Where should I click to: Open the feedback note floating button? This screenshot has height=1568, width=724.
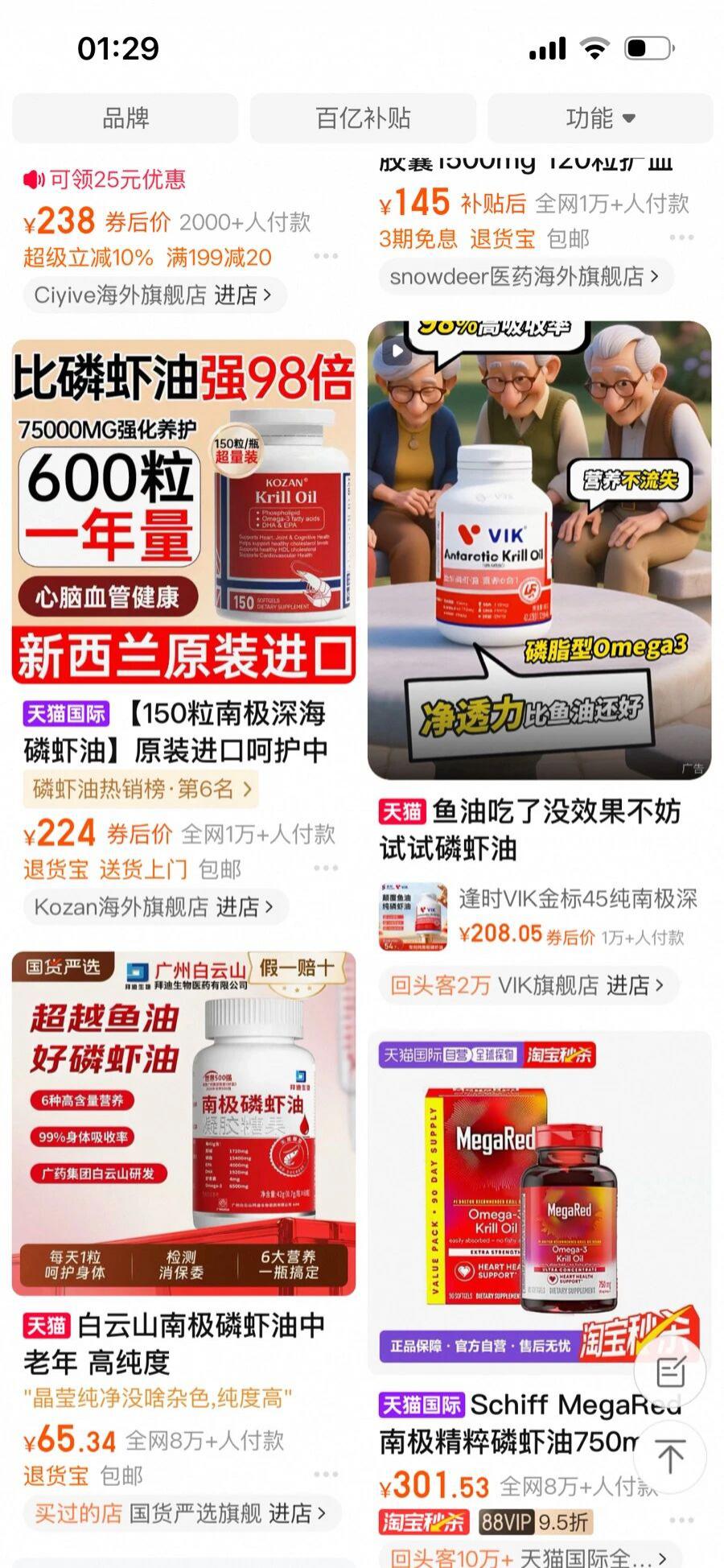(x=670, y=1372)
